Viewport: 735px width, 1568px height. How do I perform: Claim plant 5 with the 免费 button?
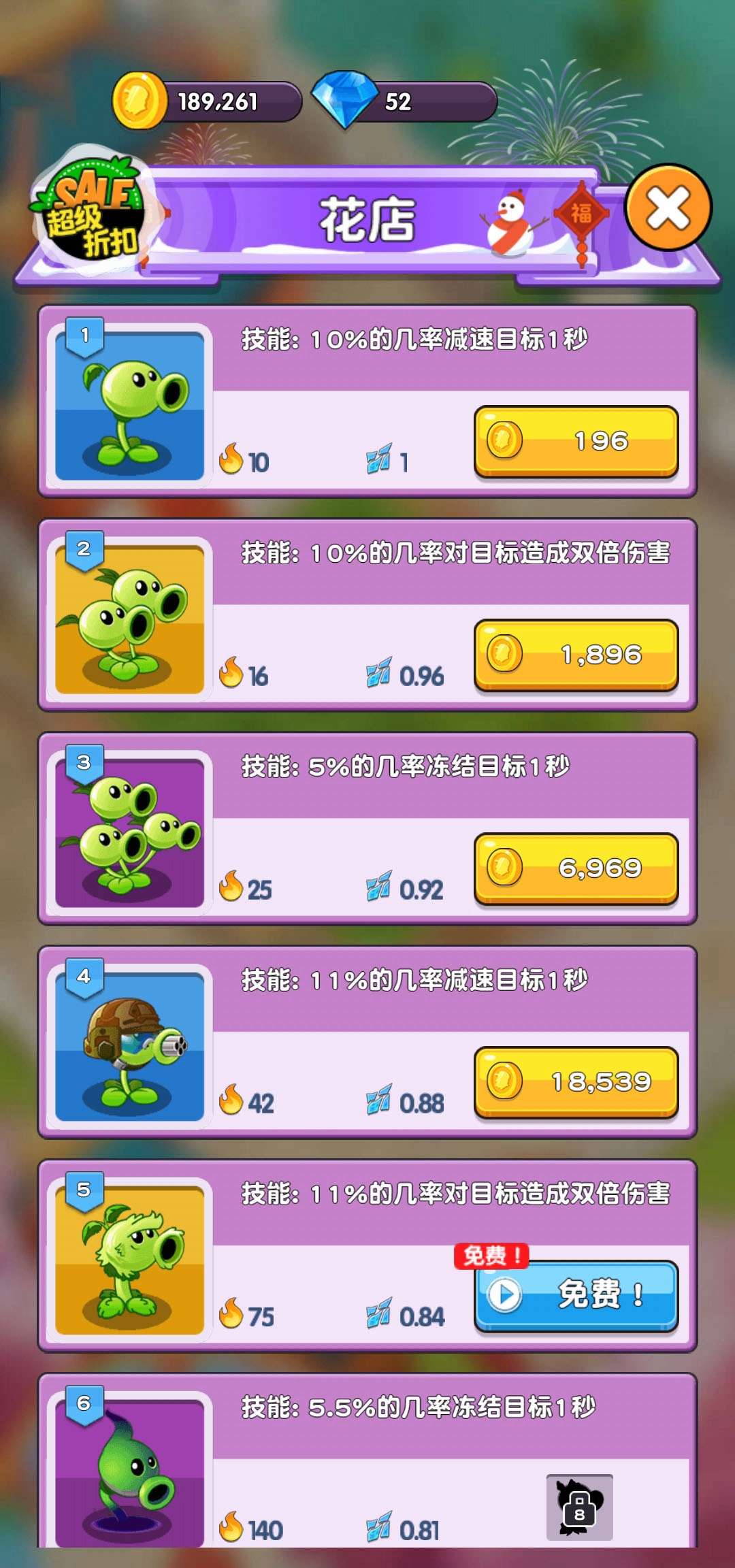click(x=576, y=1294)
